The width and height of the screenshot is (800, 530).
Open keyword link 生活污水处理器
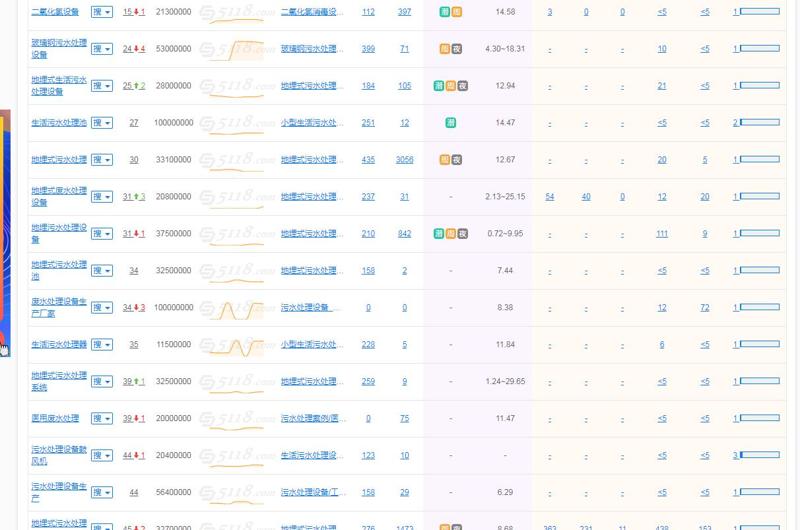[59, 345]
